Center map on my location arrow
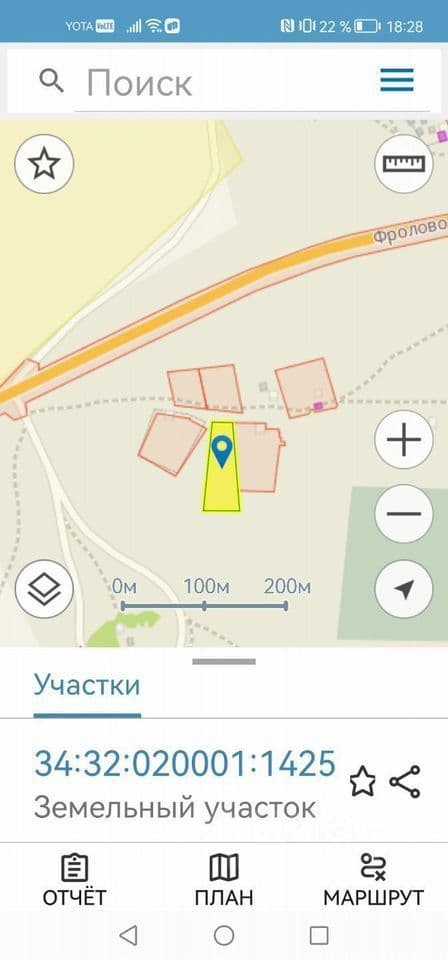The width and height of the screenshot is (448, 960). click(403, 589)
